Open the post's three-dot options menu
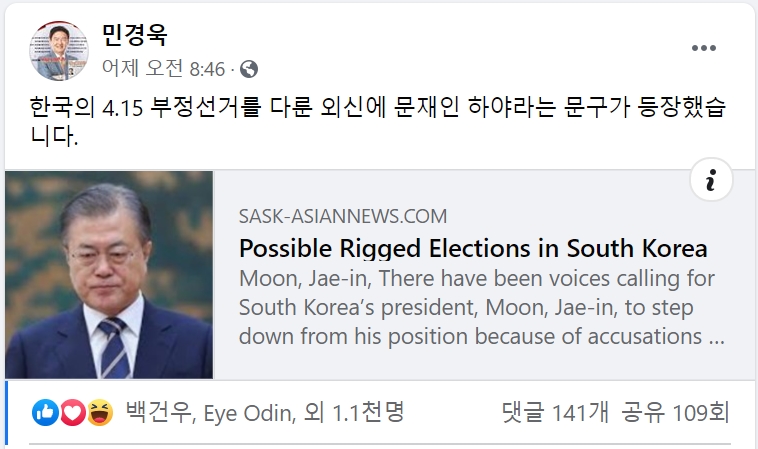 coord(703,49)
